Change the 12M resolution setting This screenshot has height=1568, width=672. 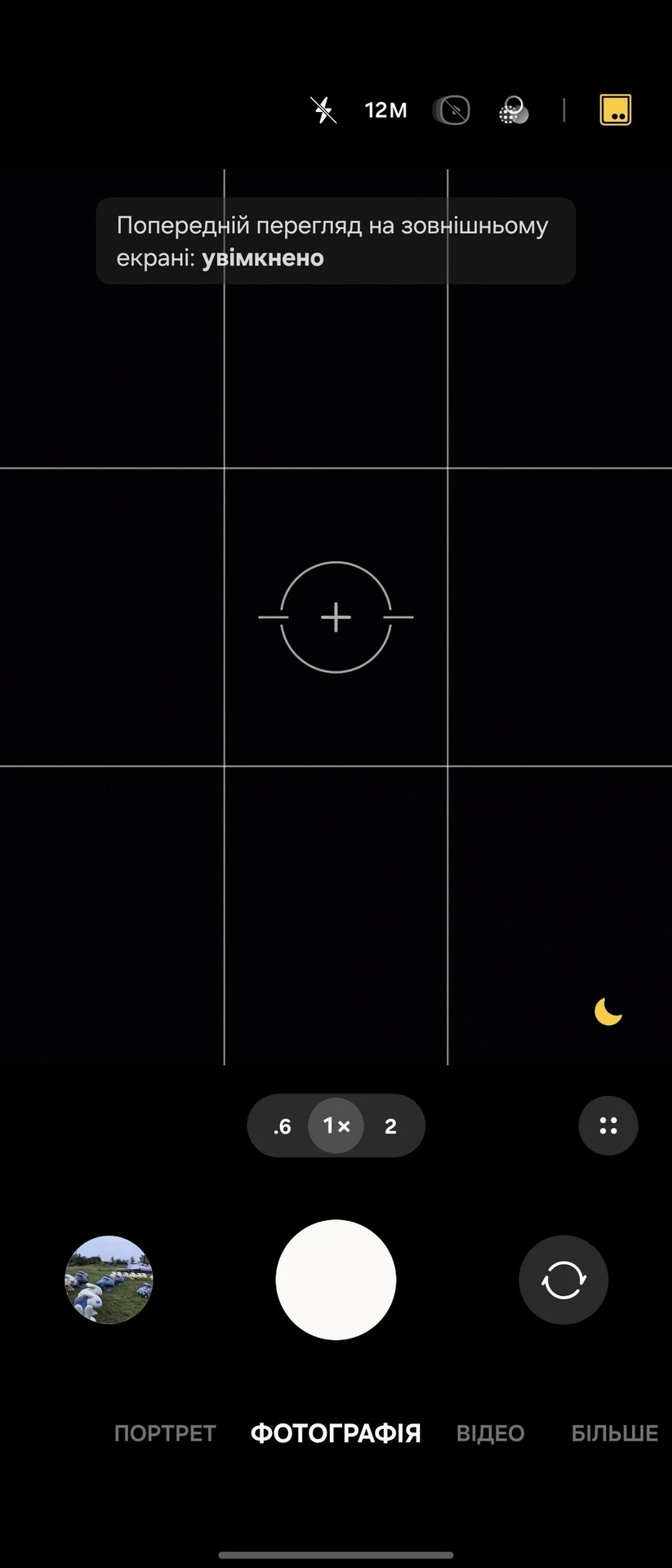[x=385, y=110]
